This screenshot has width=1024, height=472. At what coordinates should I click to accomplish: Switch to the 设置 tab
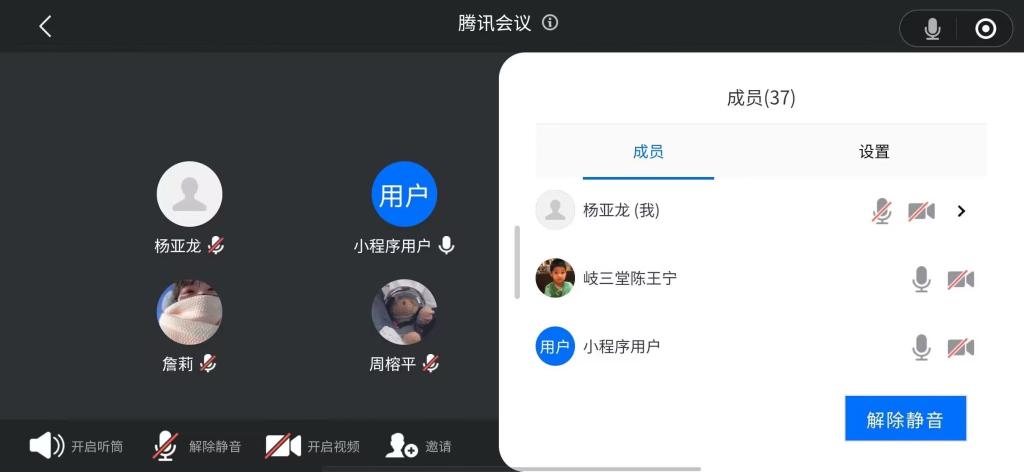pyautogui.click(x=874, y=152)
